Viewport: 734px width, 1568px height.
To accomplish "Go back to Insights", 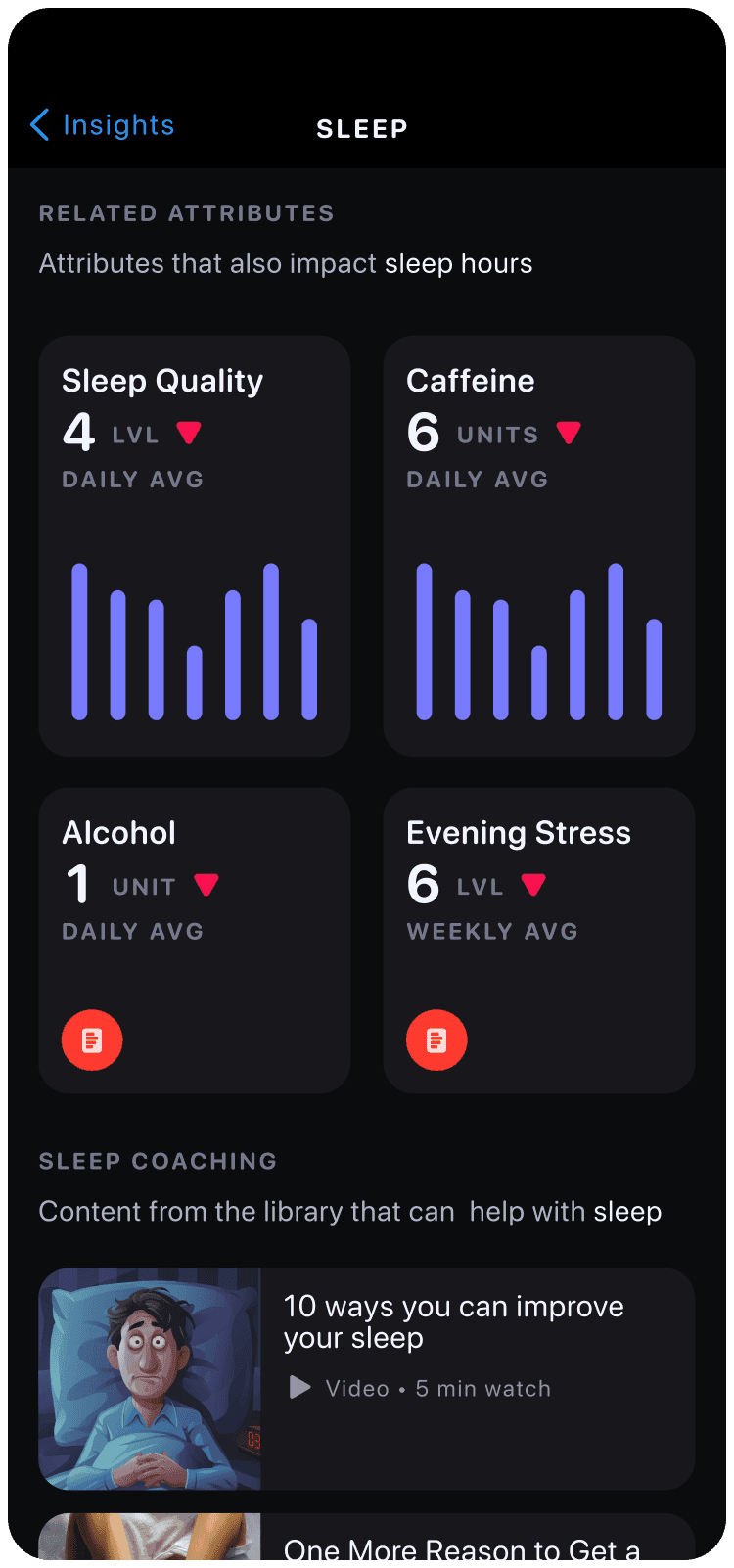I will click(x=103, y=125).
